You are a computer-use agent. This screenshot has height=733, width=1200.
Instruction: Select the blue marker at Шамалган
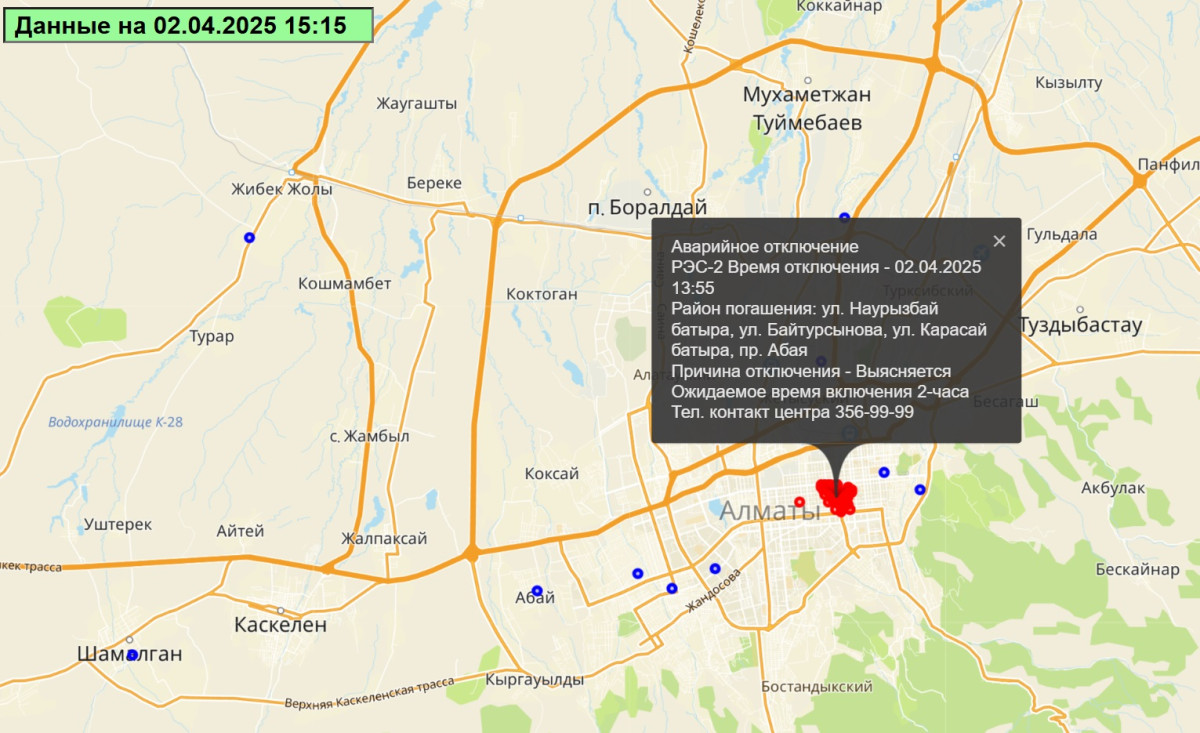pyautogui.click(x=131, y=654)
